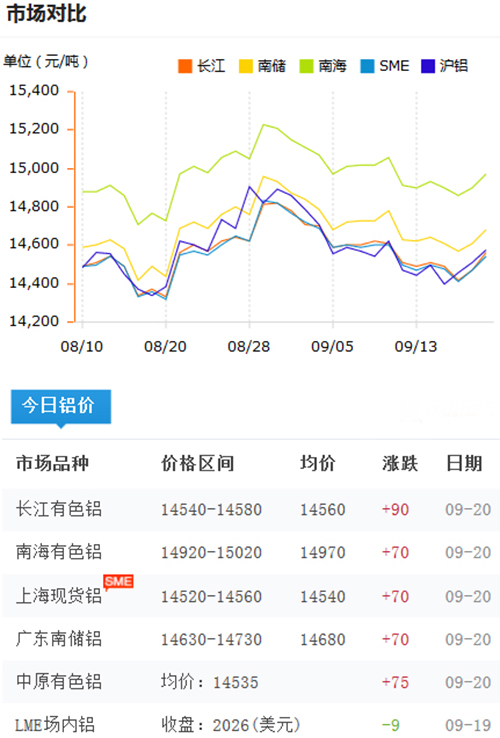Toggle the SME series in chart legend

coord(385,66)
